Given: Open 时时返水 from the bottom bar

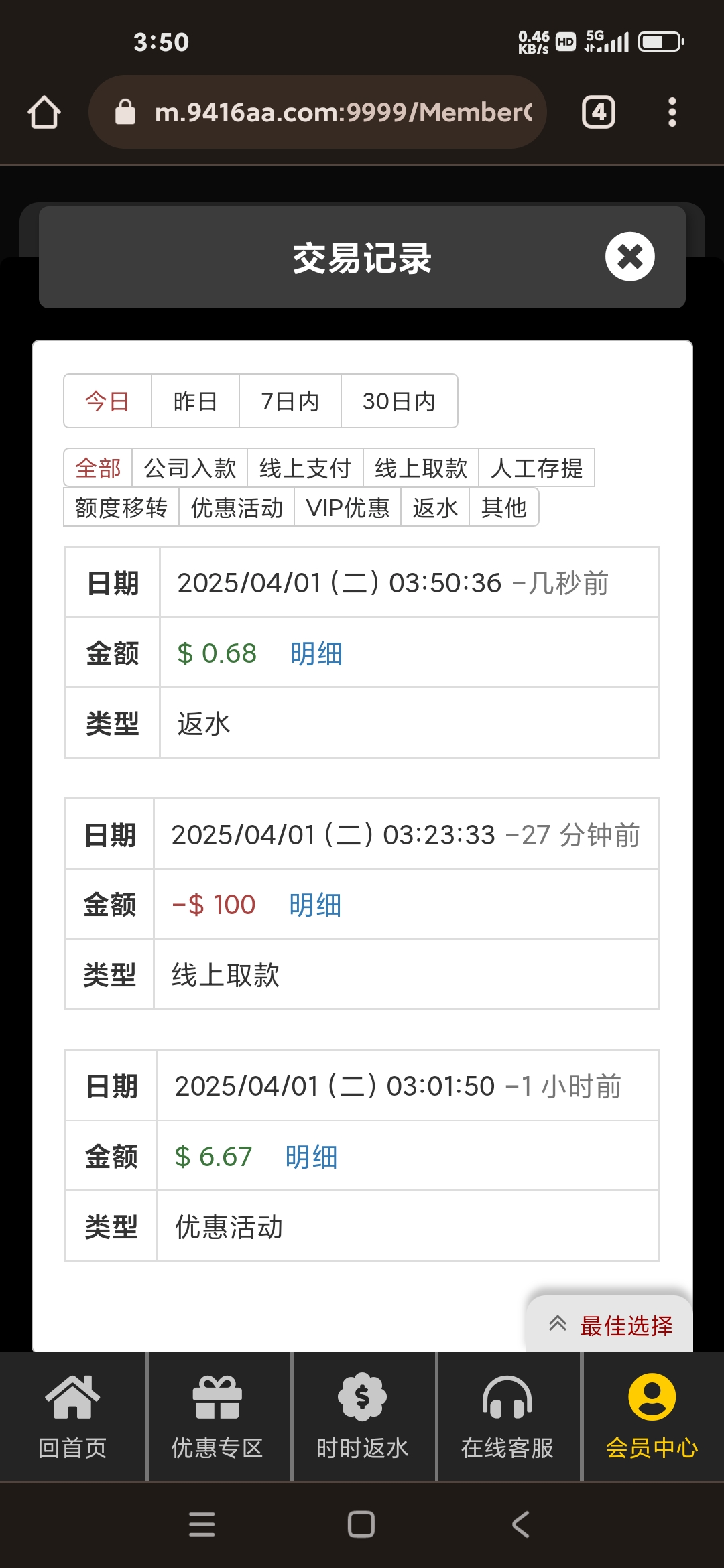Looking at the screenshot, I should pos(362,1416).
